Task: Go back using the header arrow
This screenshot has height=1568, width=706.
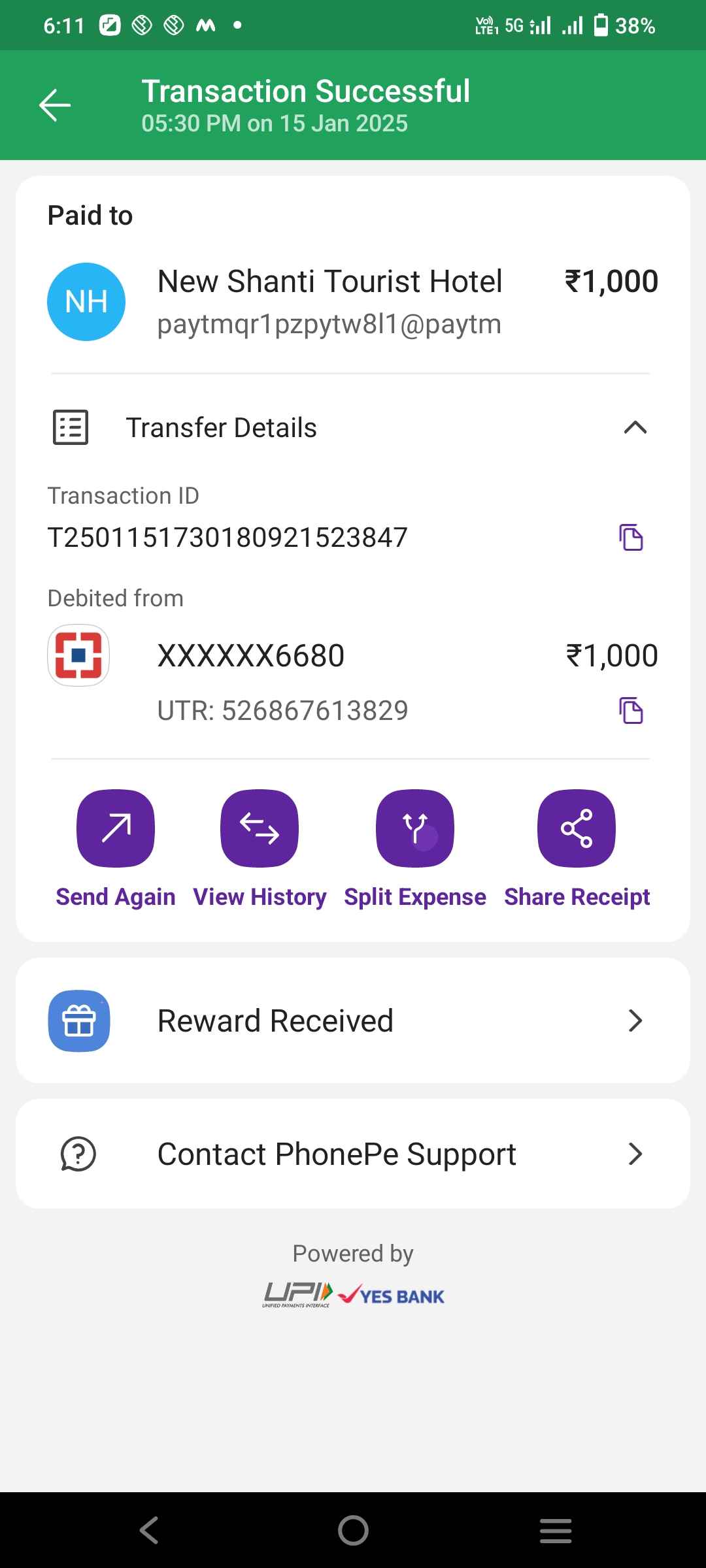Action: [x=55, y=105]
